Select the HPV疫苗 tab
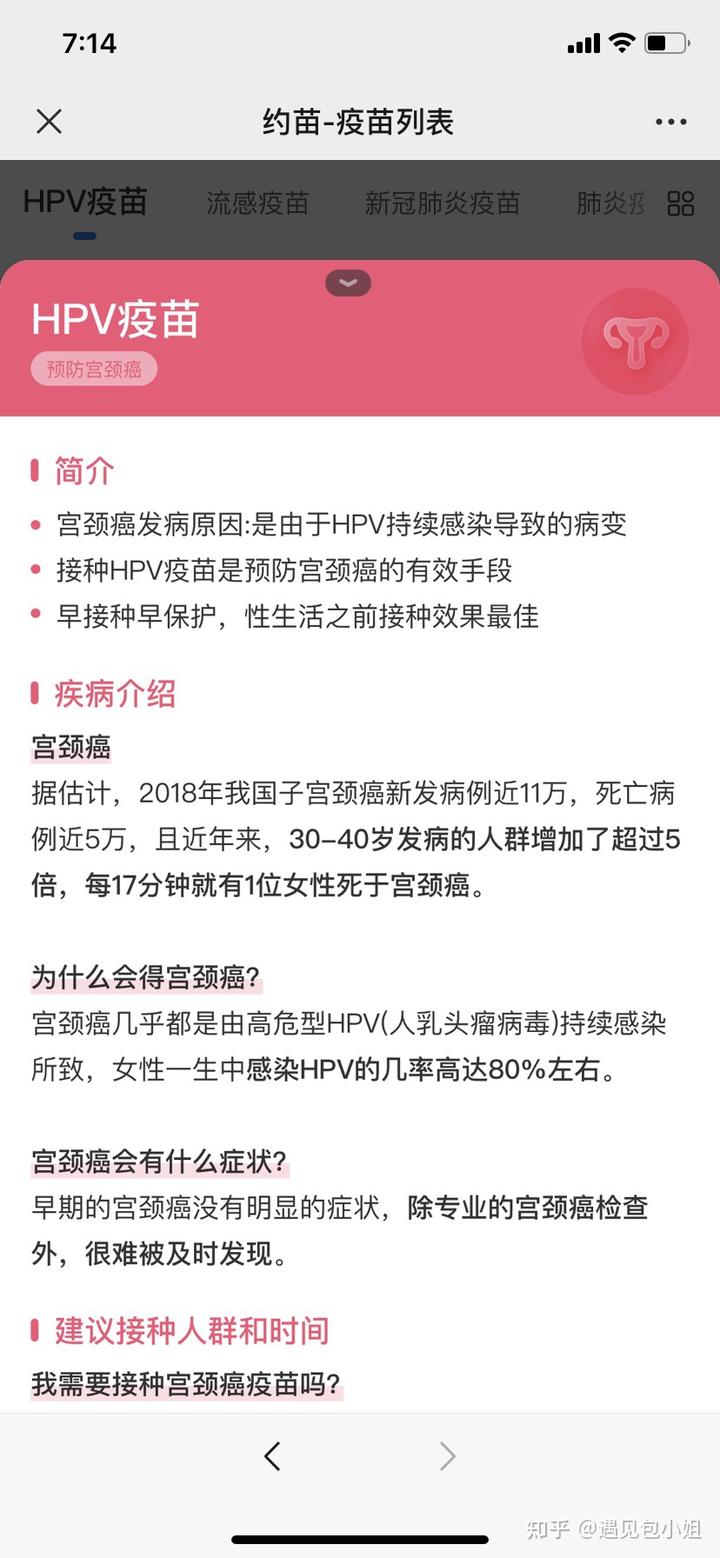The image size is (720, 1558). coord(85,201)
